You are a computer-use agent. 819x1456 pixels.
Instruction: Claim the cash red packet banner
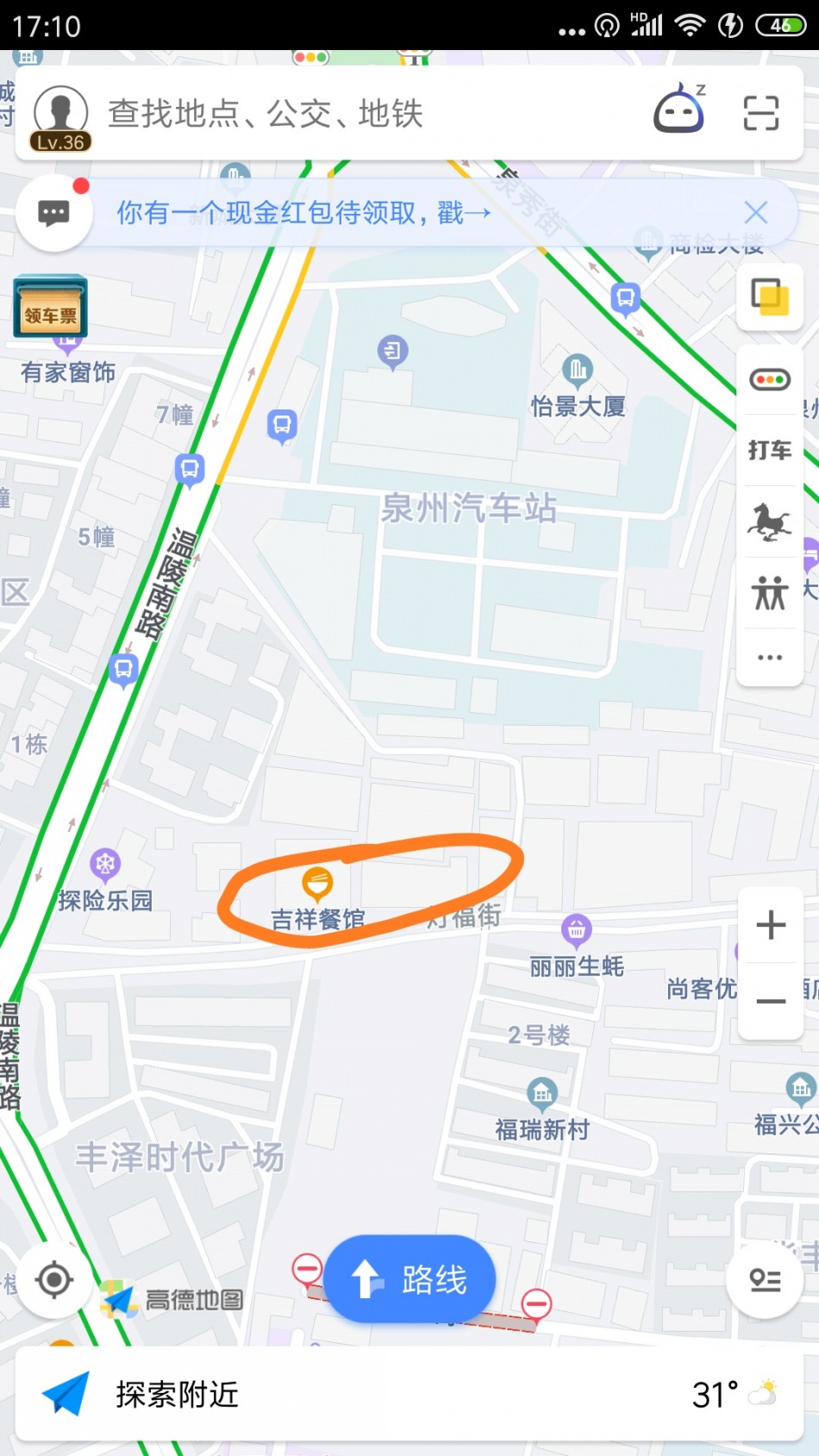coord(303,212)
